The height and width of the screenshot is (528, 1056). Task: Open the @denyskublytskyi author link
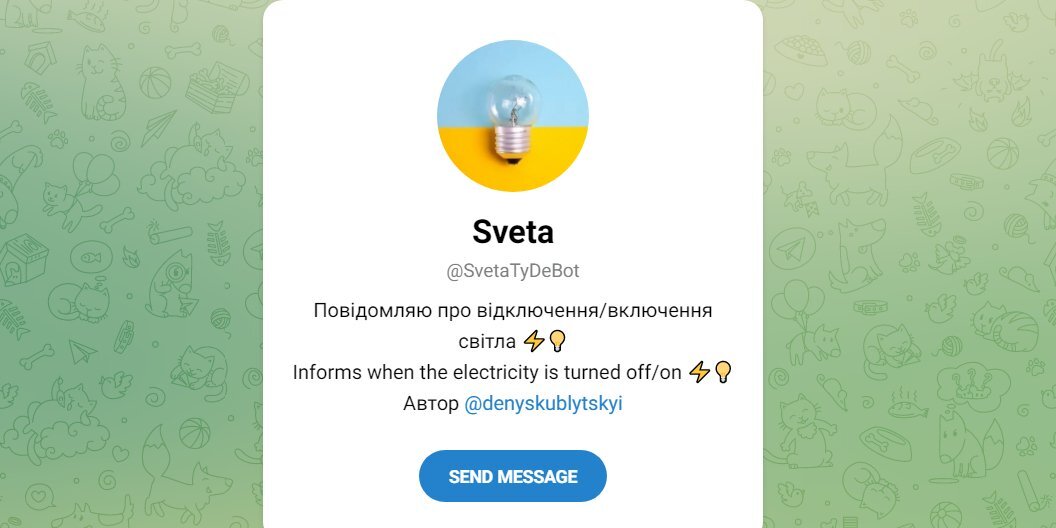(543, 404)
